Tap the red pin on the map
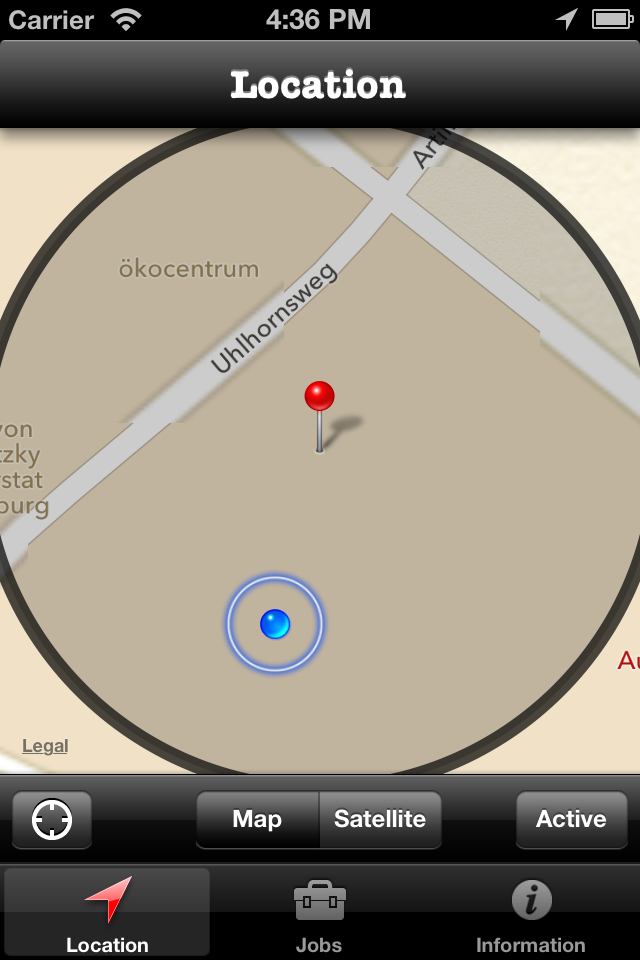The width and height of the screenshot is (640, 960). 319,398
